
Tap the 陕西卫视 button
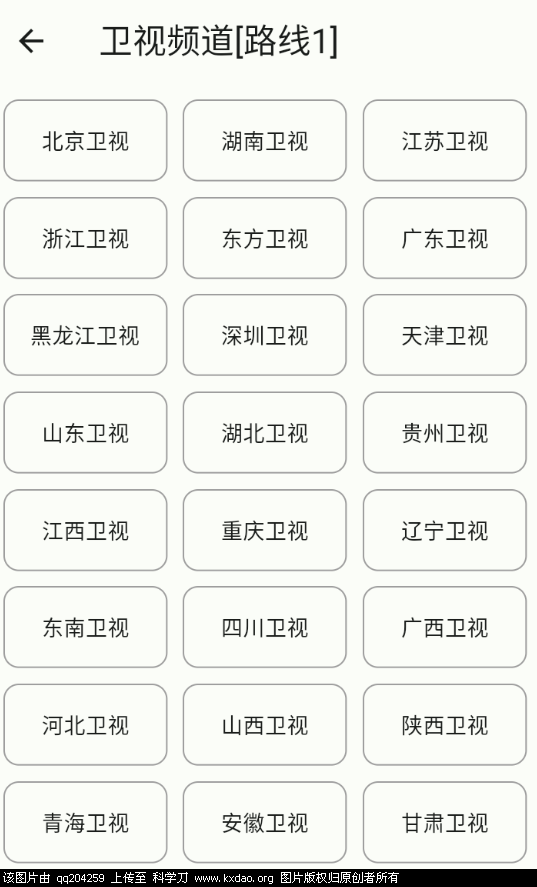tap(445, 725)
